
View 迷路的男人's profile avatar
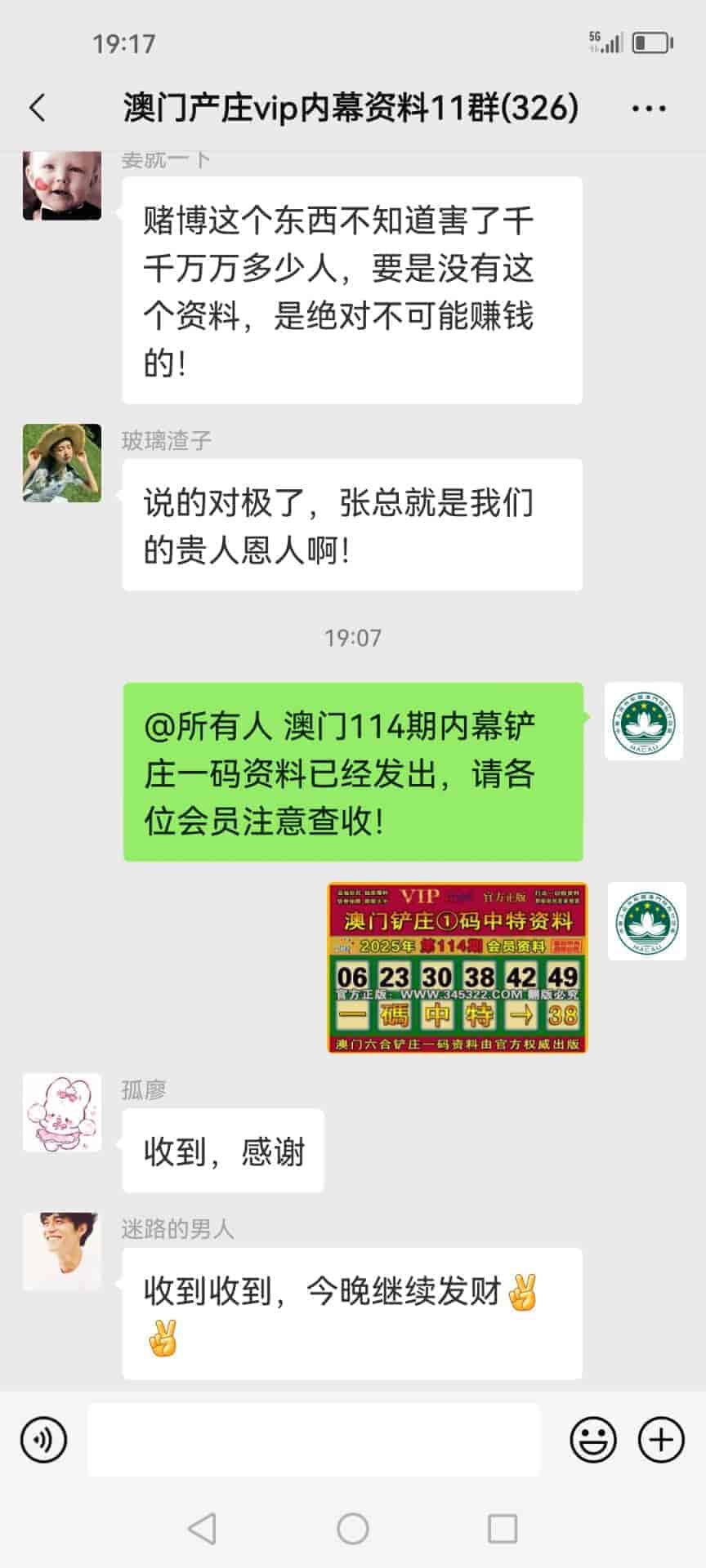point(62,1251)
